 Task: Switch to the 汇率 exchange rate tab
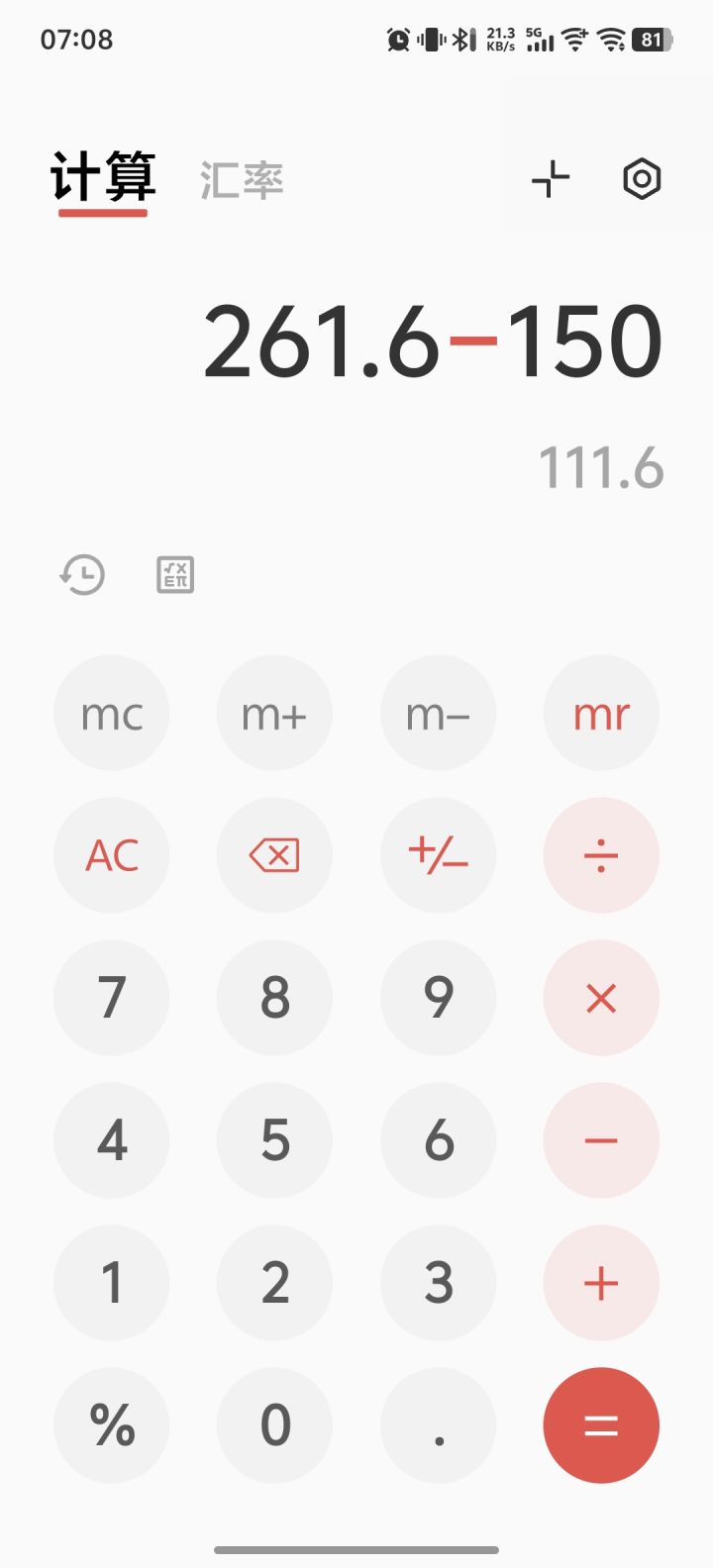coord(242,179)
